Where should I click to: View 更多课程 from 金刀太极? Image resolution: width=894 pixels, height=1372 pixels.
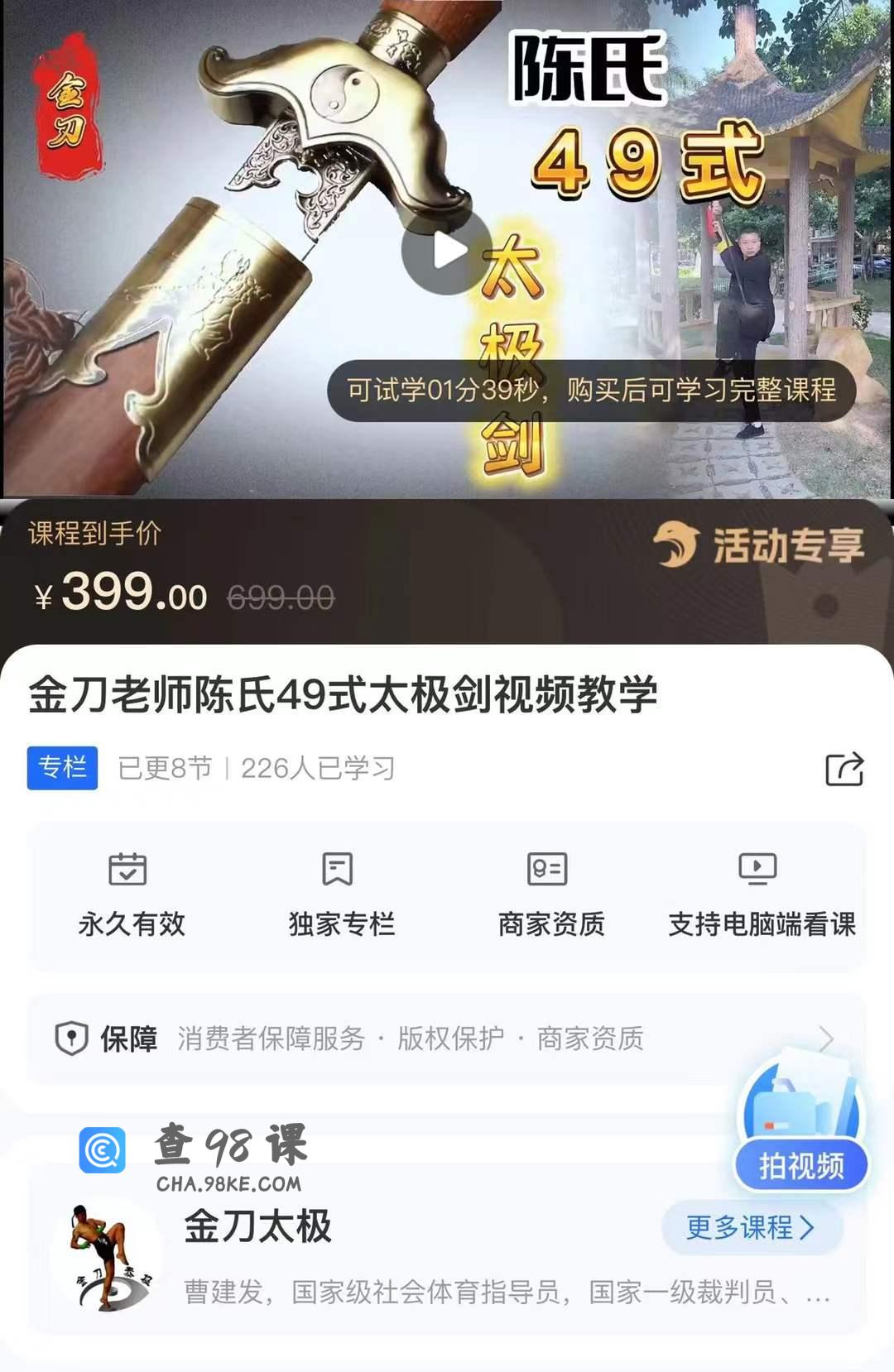751,1227
